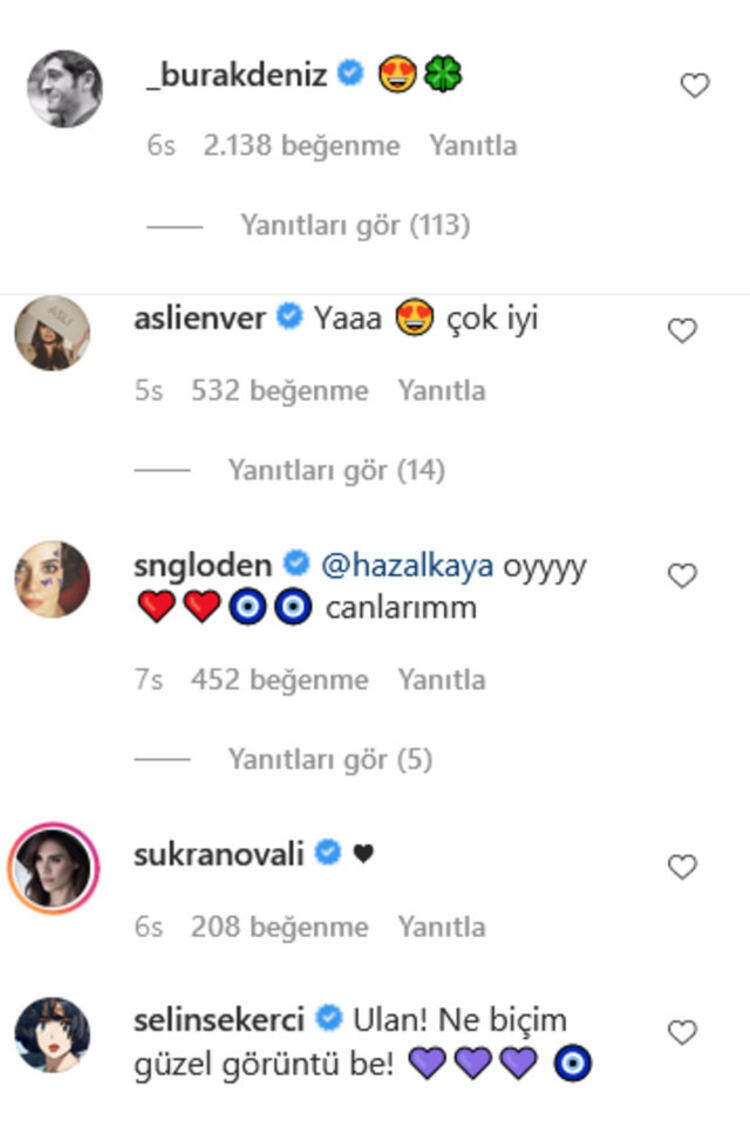Viewport: 750px width, 1121px height.
Task: Open sngloden's profile picture
Action: (53, 579)
